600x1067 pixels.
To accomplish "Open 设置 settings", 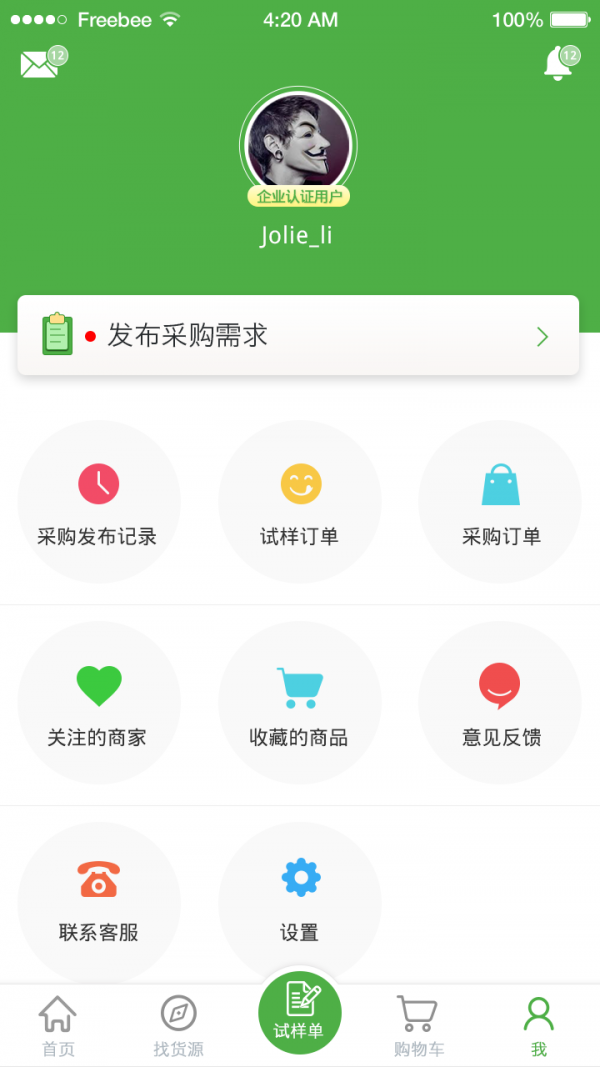I will (x=299, y=898).
